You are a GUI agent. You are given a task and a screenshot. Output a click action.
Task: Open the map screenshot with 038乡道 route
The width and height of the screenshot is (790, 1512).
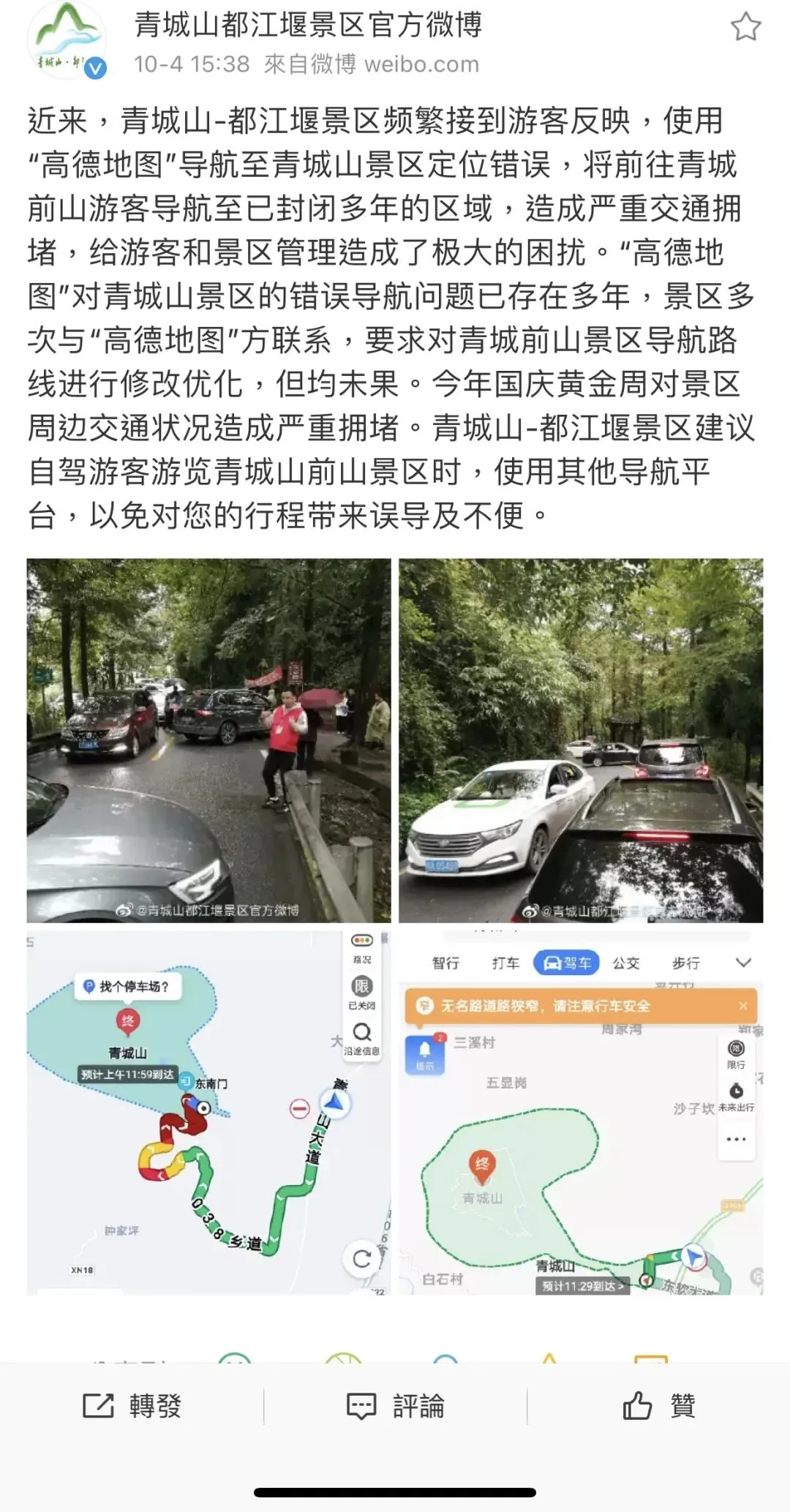pos(208,1112)
